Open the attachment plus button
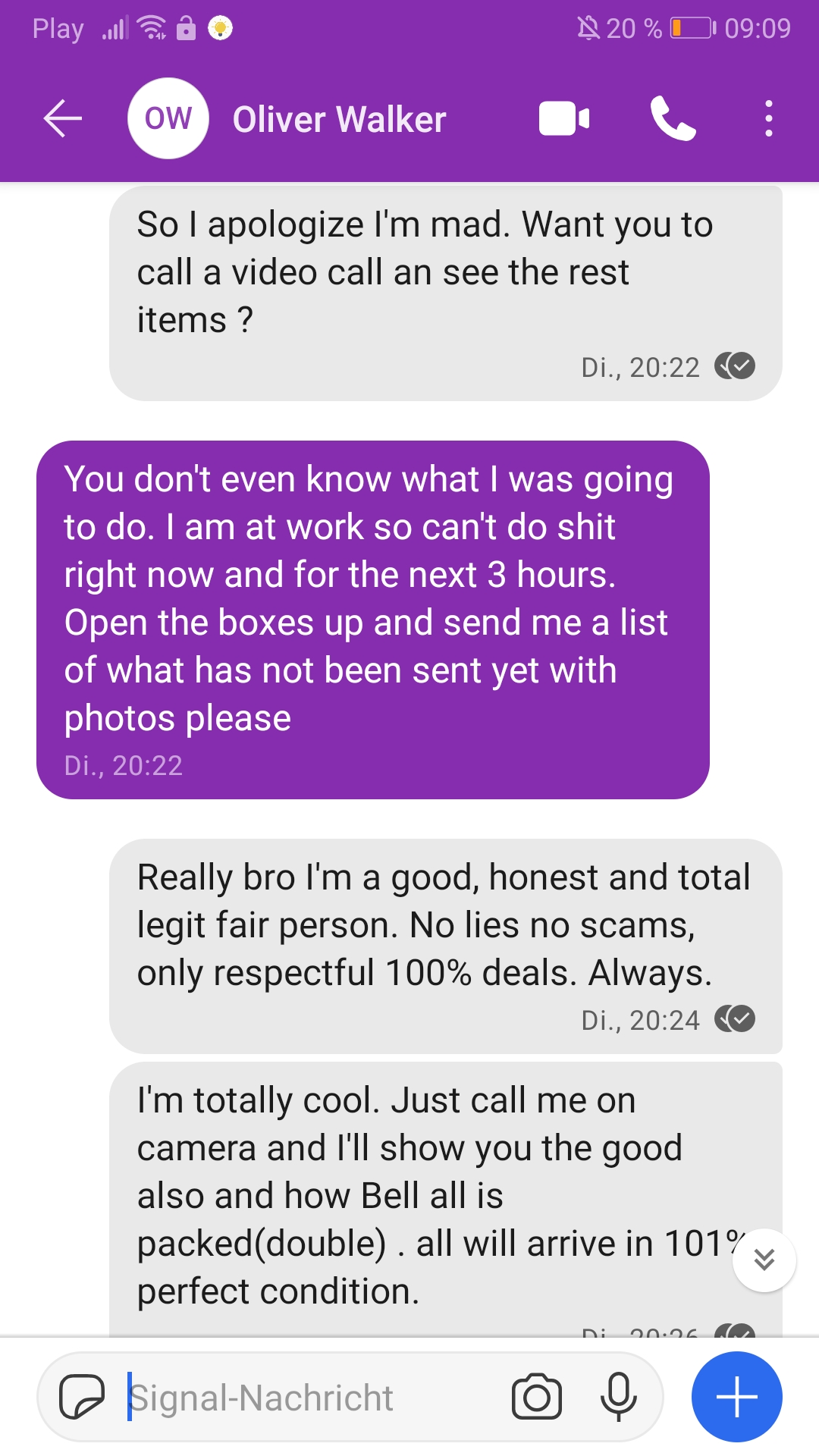819x1456 pixels. [736, 1396]
